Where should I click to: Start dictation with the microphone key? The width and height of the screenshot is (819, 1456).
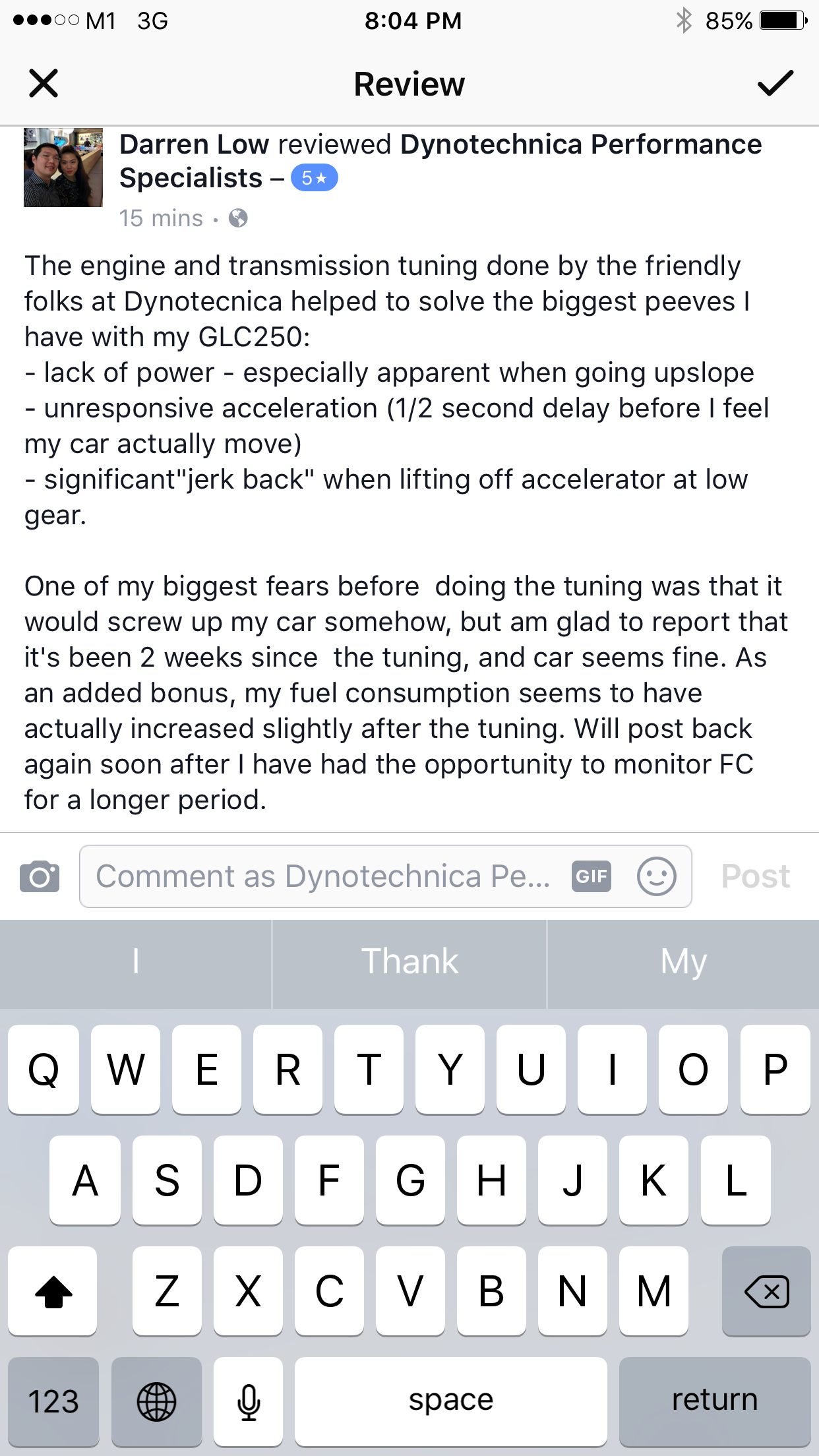click(x=249, y=1401)
